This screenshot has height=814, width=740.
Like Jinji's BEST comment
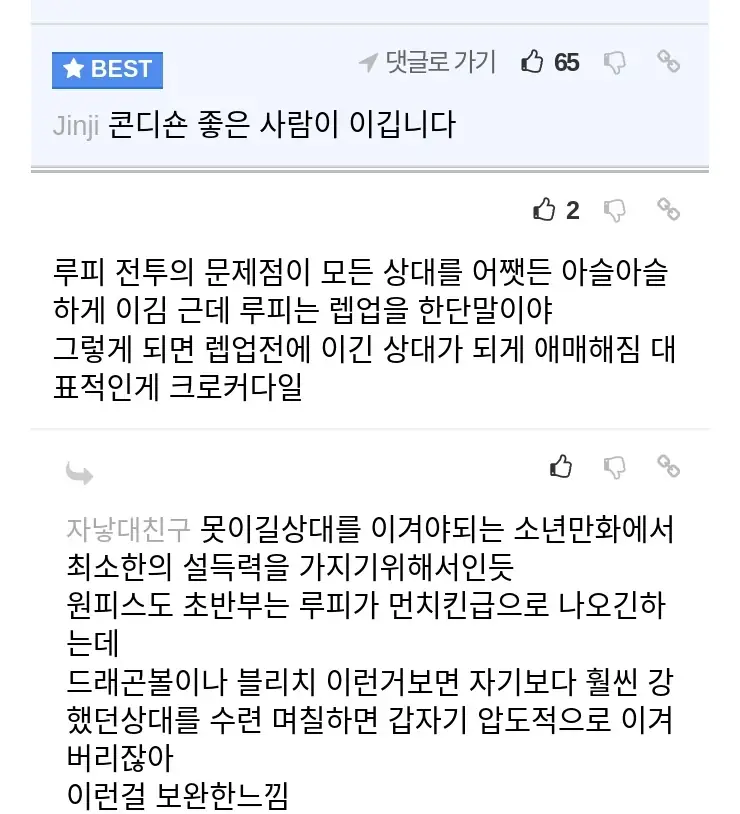point(532,63)
